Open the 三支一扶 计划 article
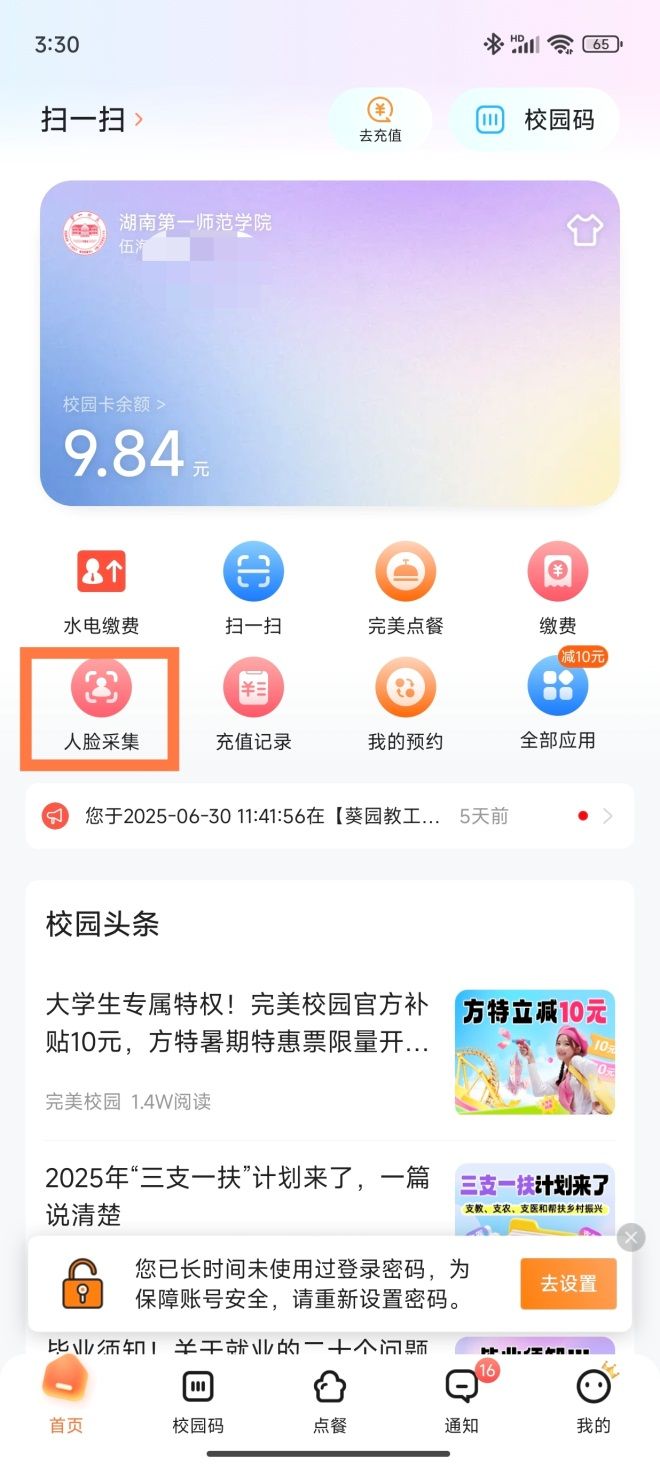 pyautogui.click(x=238, y=1195)
